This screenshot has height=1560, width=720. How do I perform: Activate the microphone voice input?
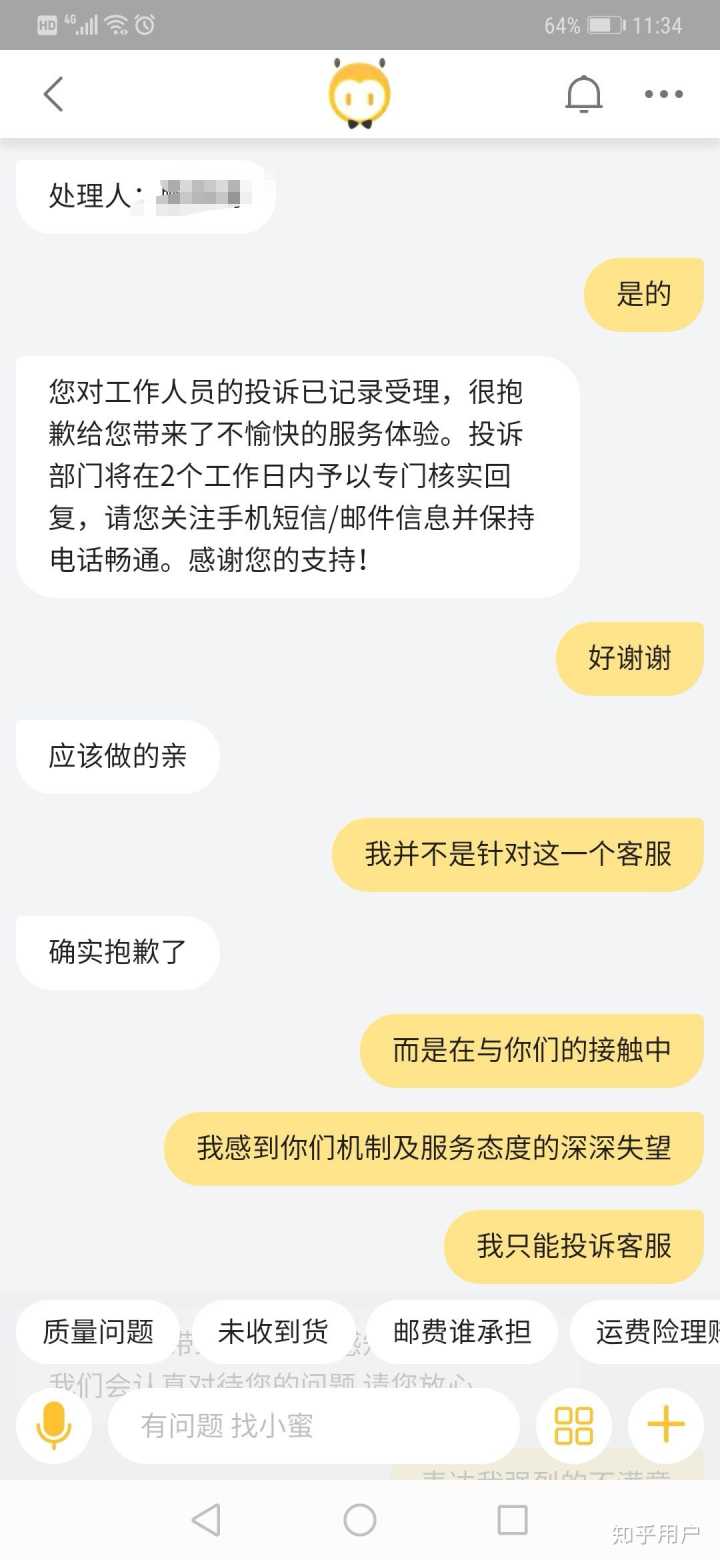54,1425
